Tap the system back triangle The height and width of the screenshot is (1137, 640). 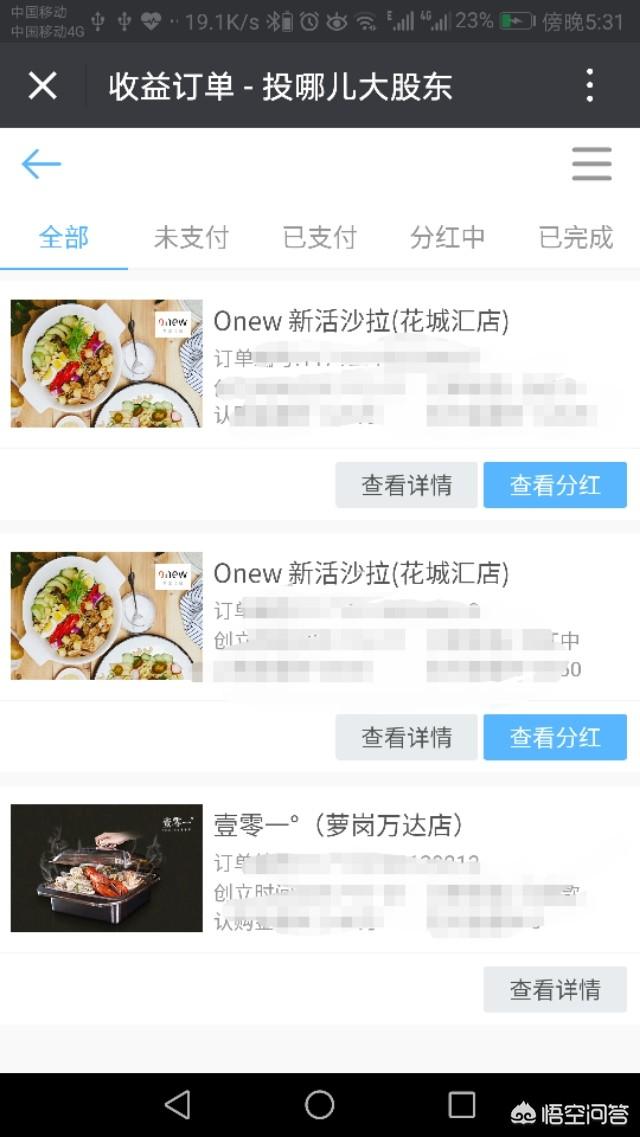(x=178, y=1104)
